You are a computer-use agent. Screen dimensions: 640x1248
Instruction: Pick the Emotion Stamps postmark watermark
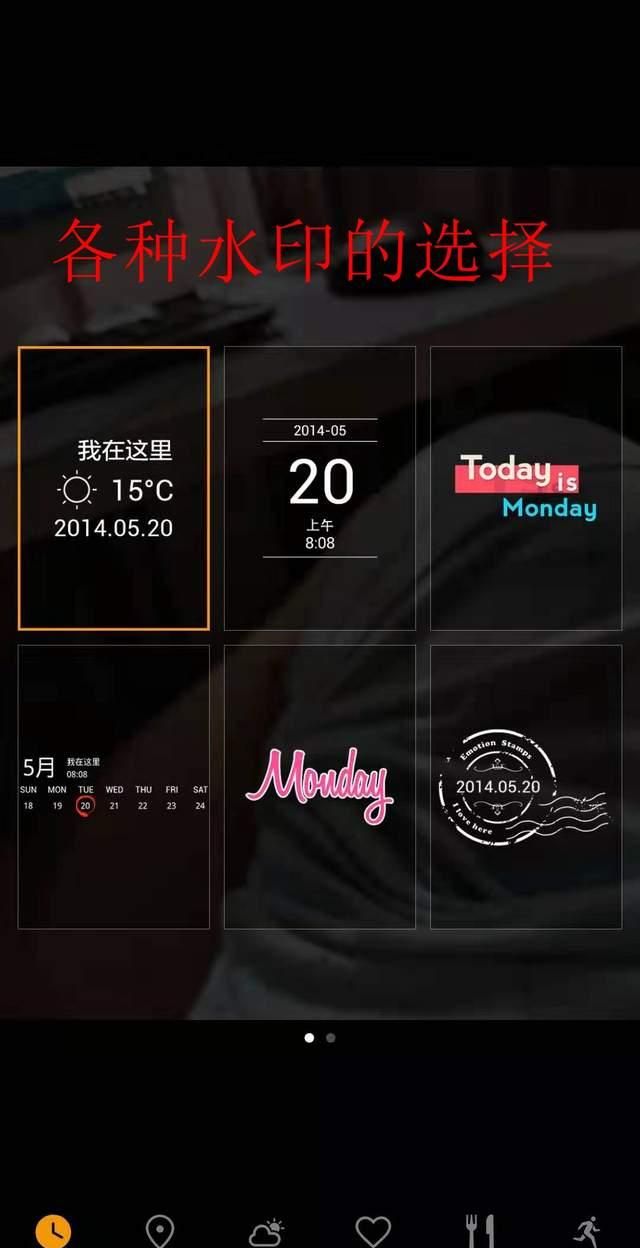526,786
